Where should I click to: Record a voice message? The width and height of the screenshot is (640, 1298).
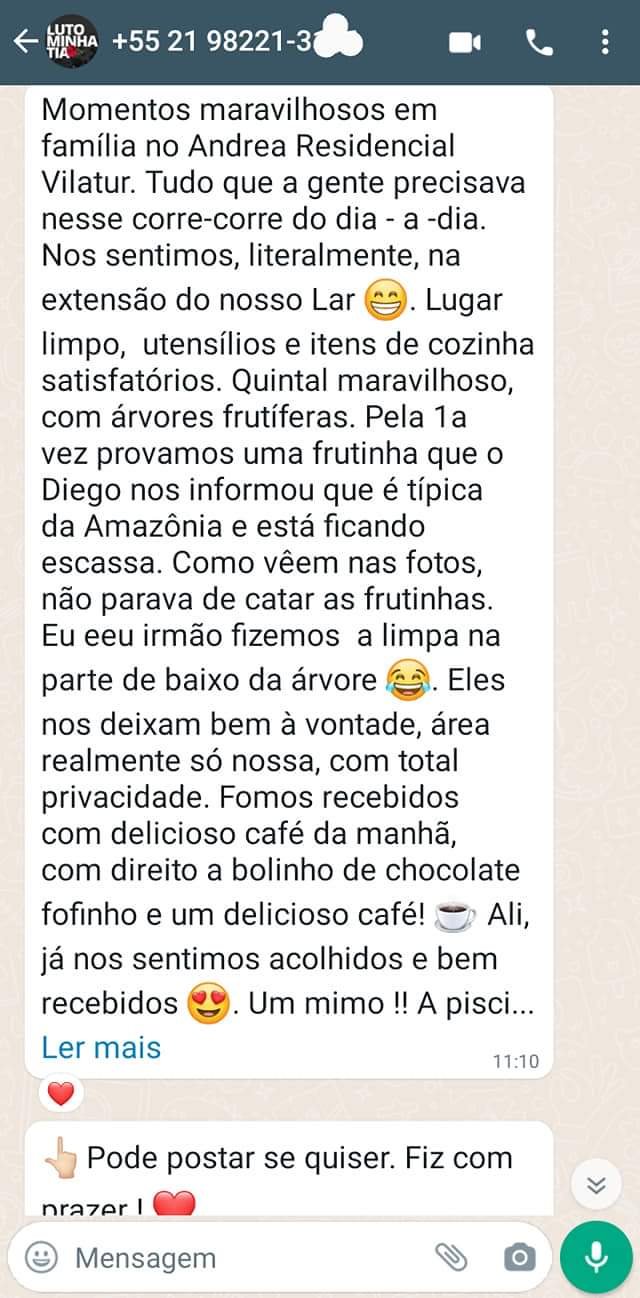tap(596, 1257)
